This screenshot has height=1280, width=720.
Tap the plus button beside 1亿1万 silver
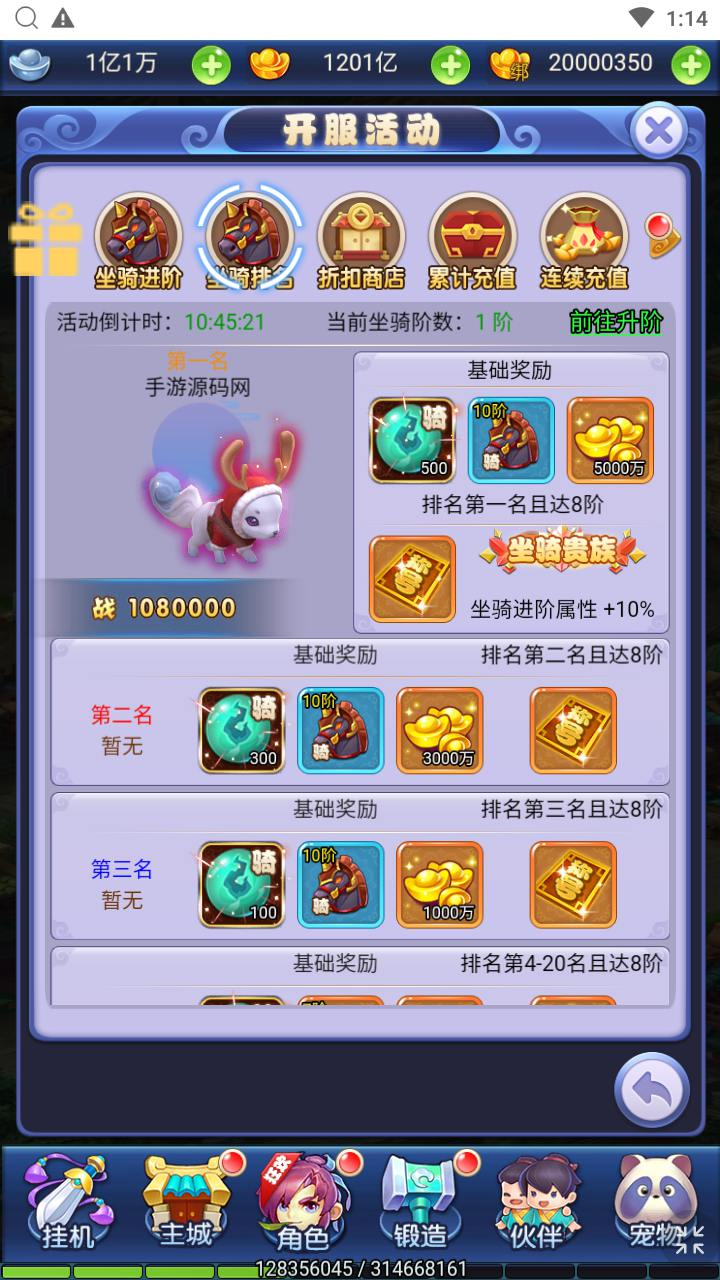click(x=211, y=66)
